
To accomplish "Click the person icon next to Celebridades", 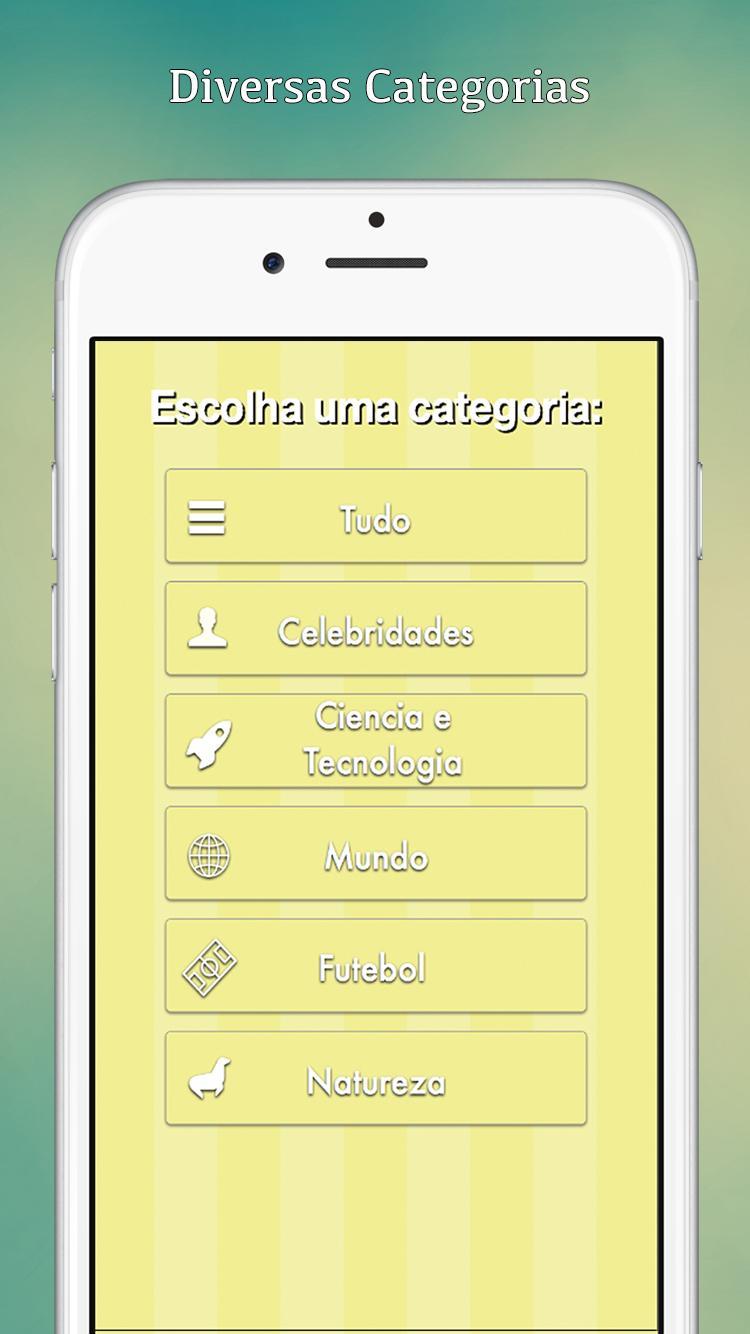I will click(x=207, y=630).
